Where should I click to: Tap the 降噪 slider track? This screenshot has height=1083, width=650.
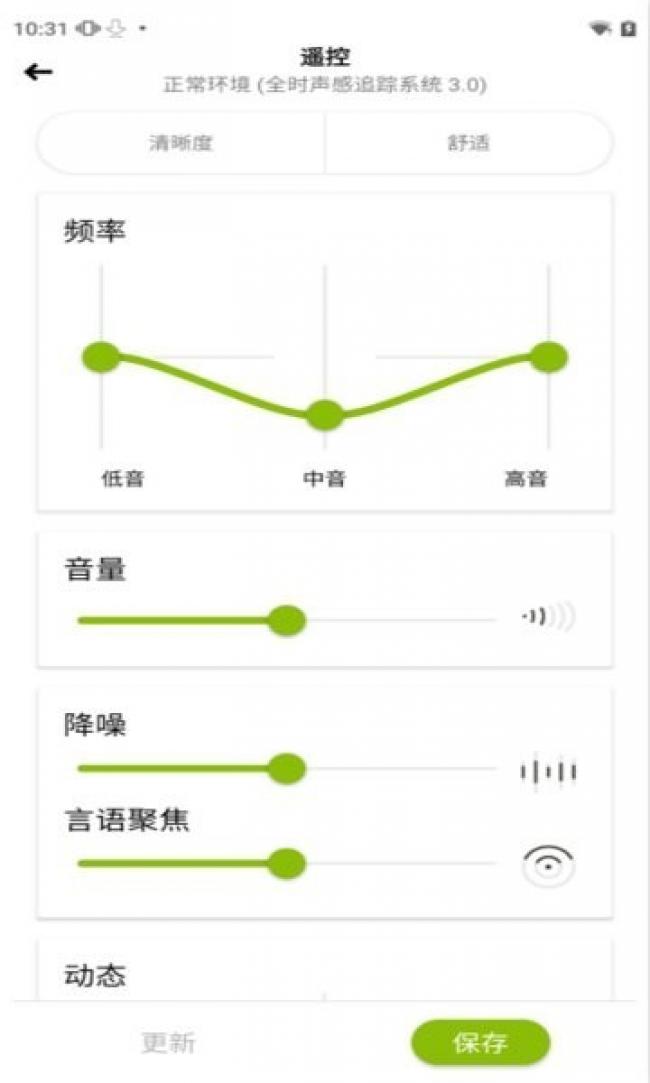(x=287, y=768)
